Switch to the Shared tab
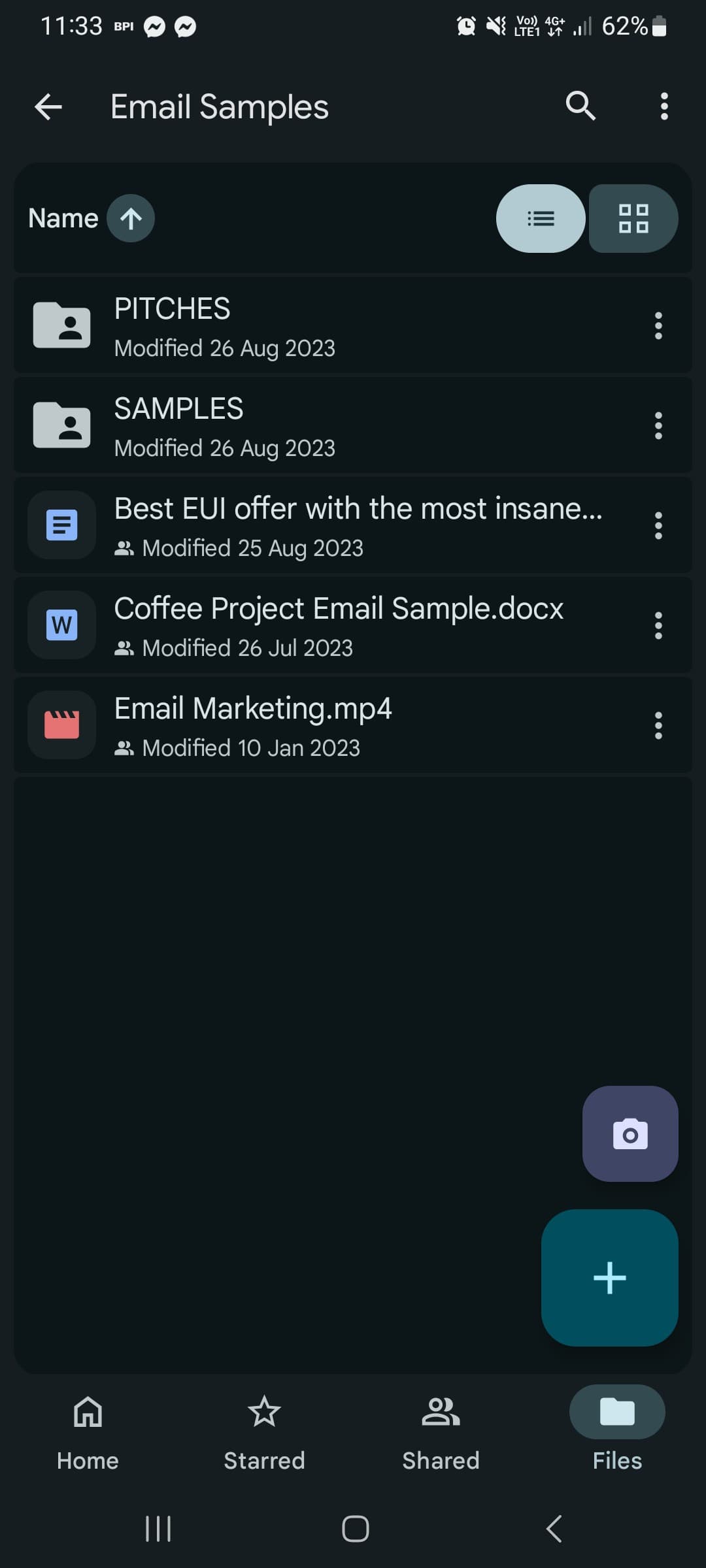This screenshot has width=706, height=1568. click(x=441, y=1431)
